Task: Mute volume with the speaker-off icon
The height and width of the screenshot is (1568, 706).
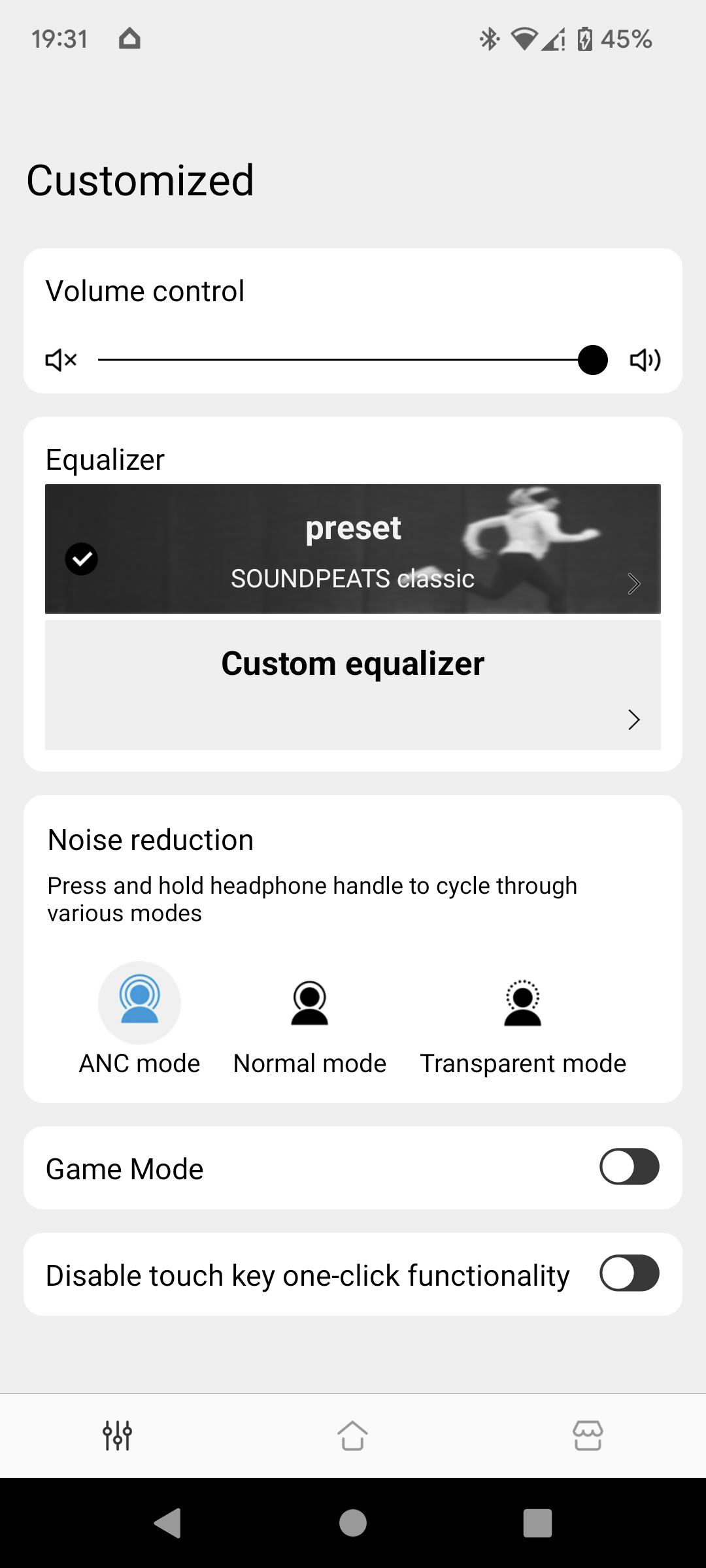Action: tap(61, 360)
